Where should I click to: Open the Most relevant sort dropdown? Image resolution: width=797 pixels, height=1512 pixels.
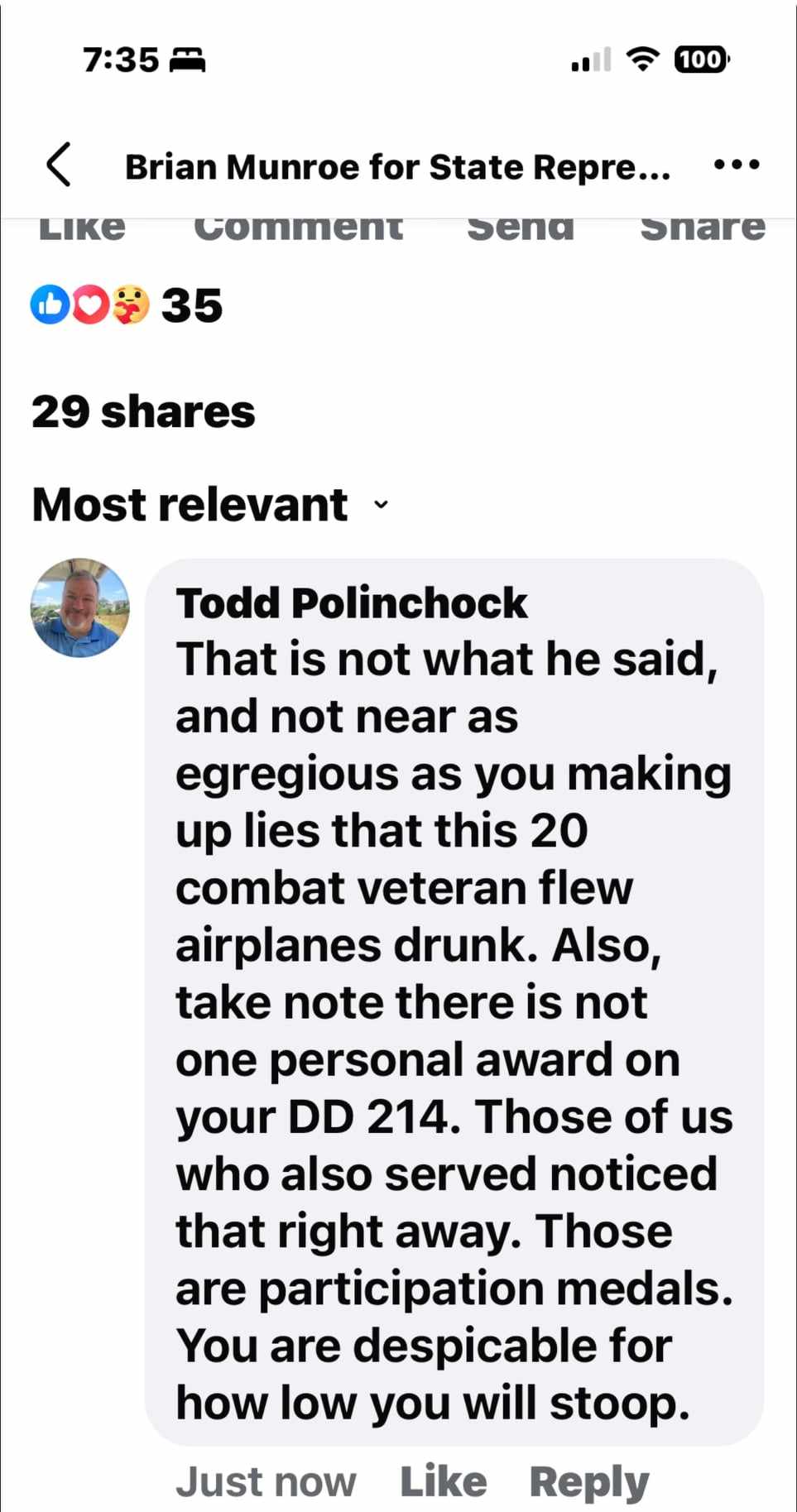(x=209, y=505)
